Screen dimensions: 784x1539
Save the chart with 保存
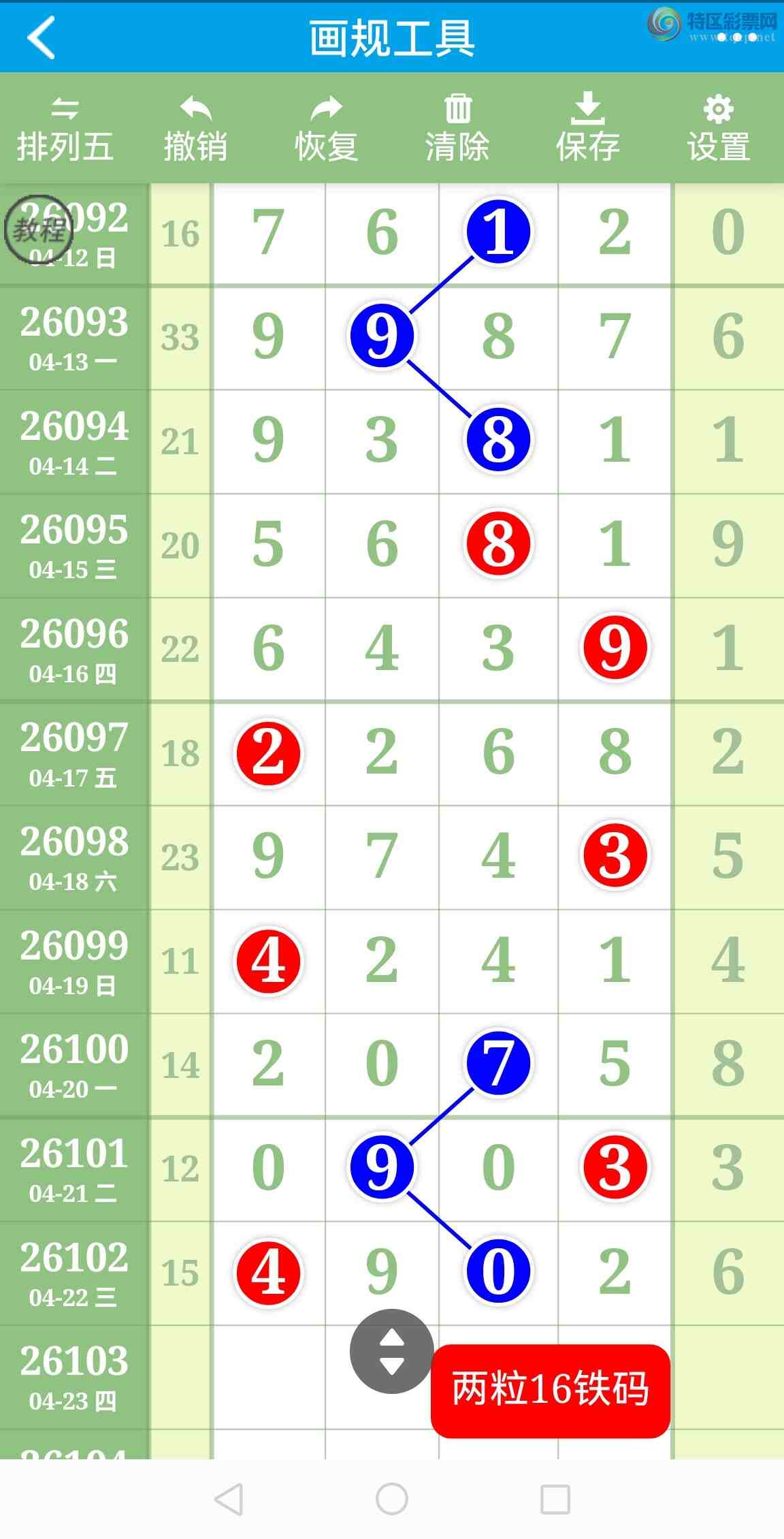(588, 129)
